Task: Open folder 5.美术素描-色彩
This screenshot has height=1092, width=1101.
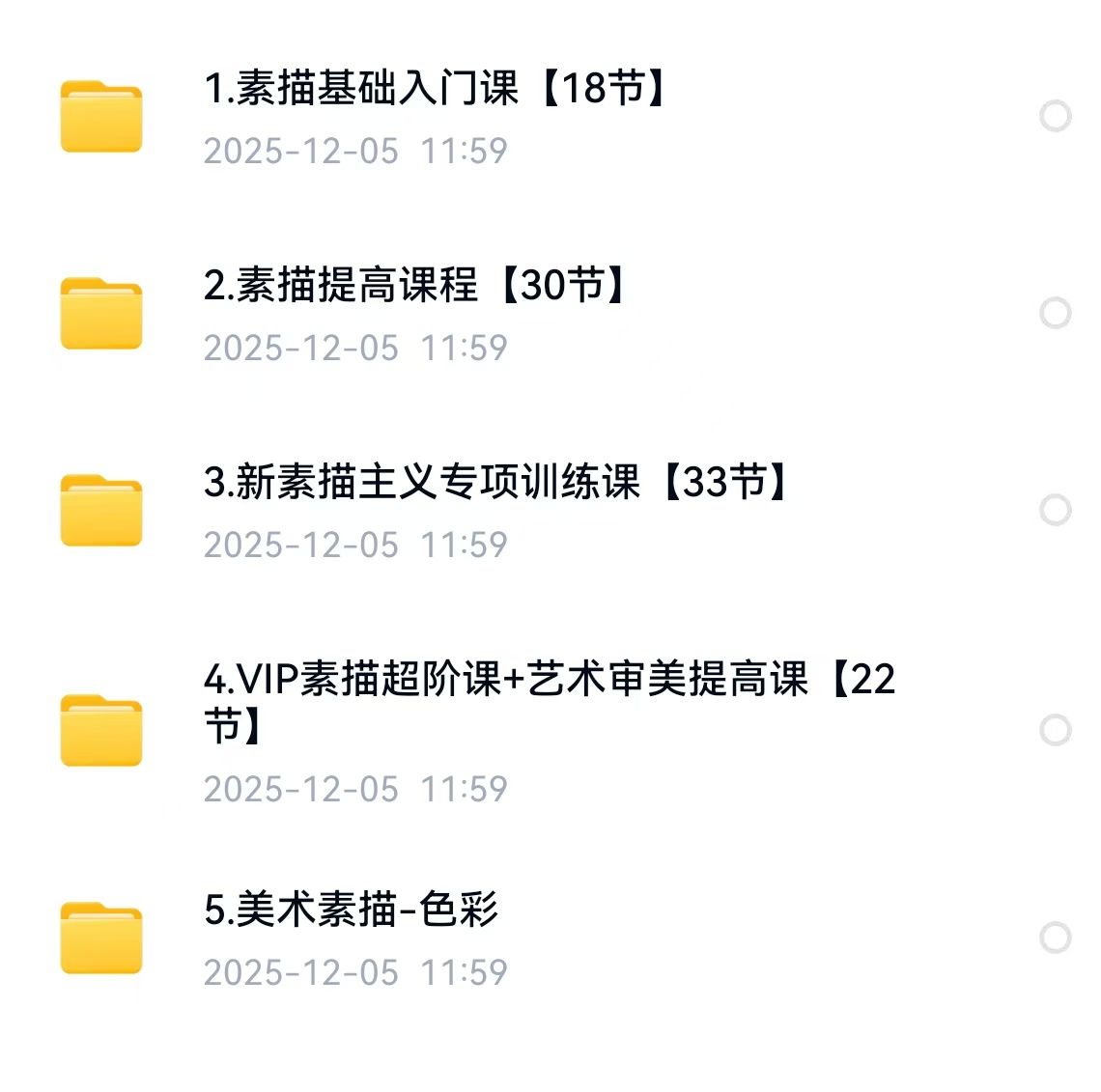Action: point(352,910)
